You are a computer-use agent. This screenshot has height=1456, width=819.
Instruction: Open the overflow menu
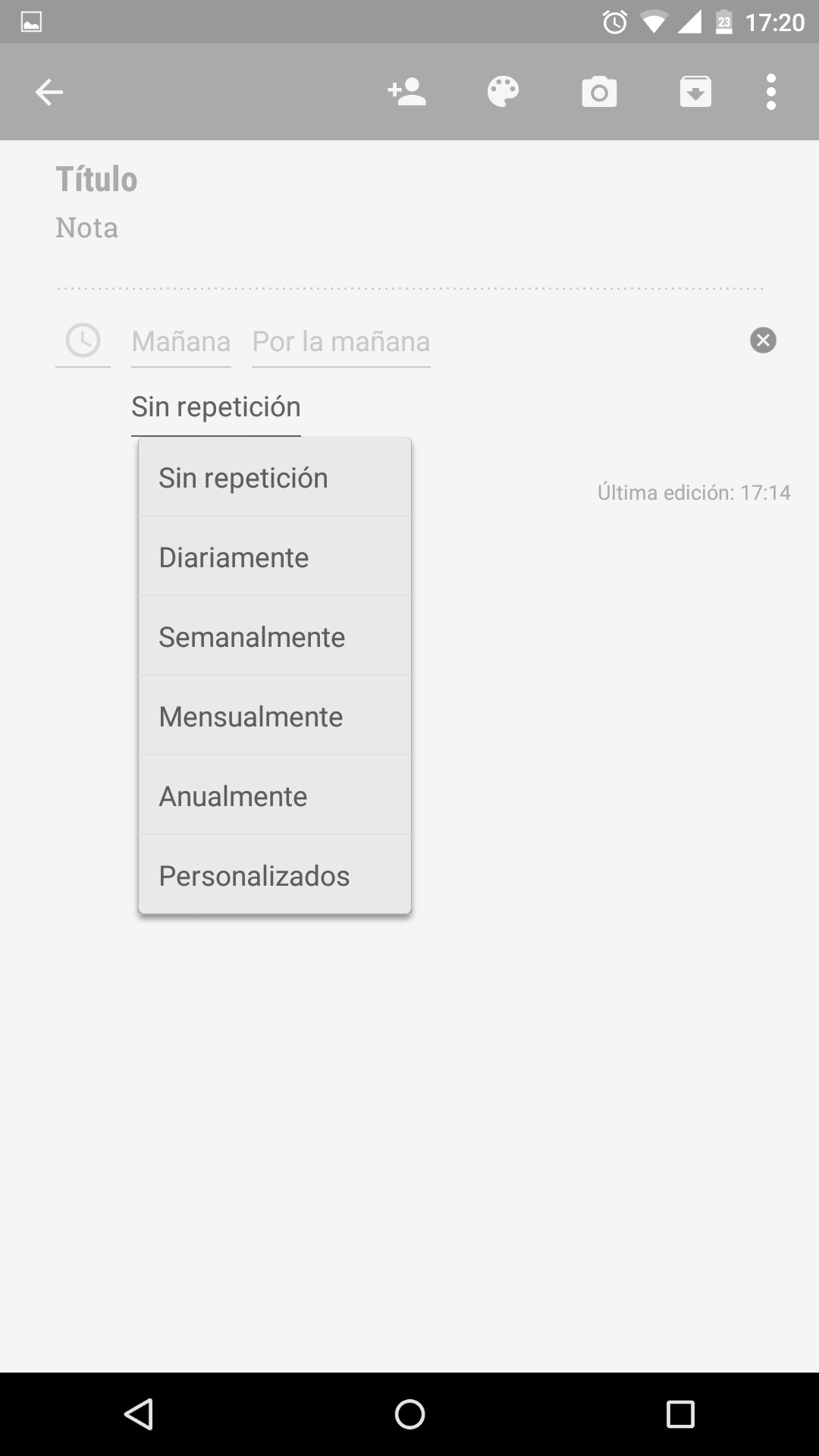coord(770,93)
